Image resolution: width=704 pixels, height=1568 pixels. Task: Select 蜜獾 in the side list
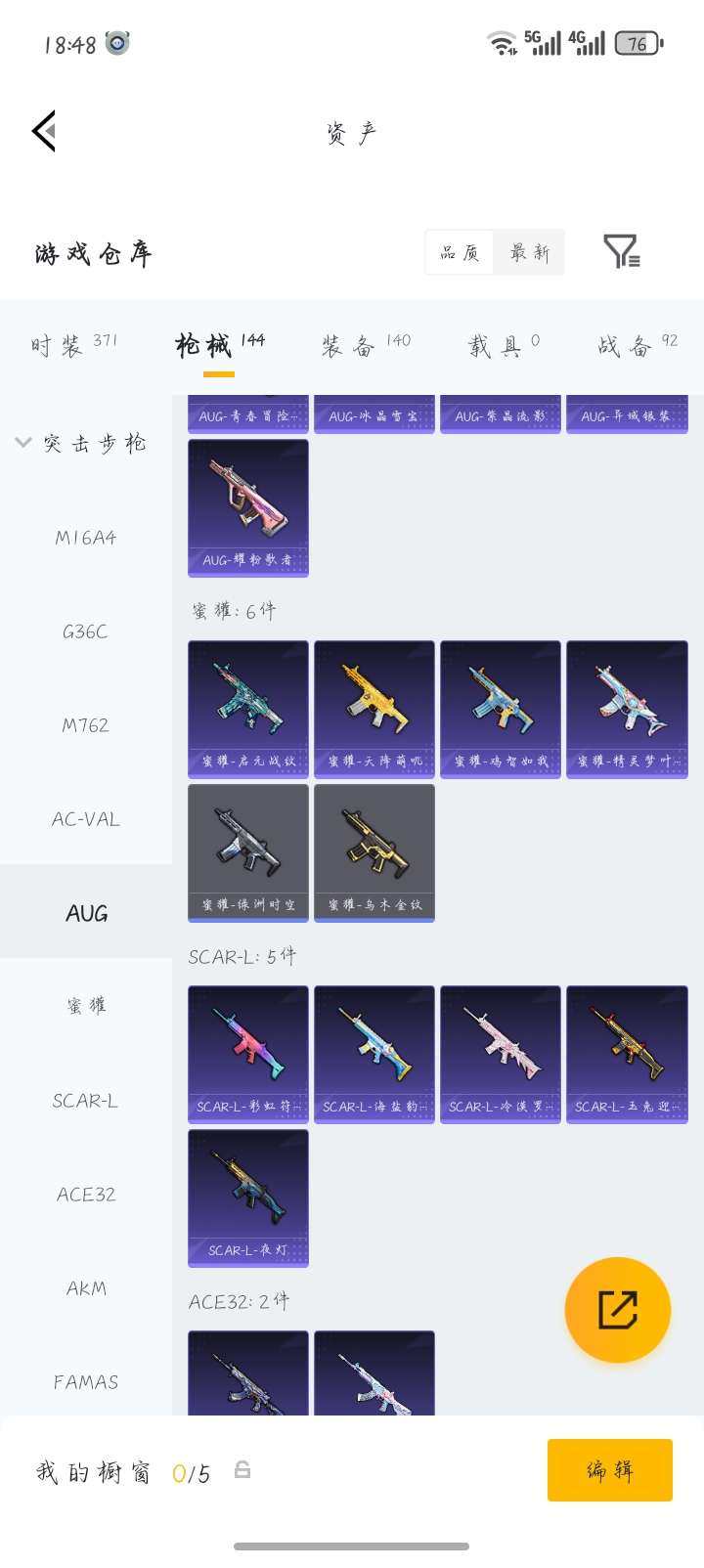[86, 1006]
